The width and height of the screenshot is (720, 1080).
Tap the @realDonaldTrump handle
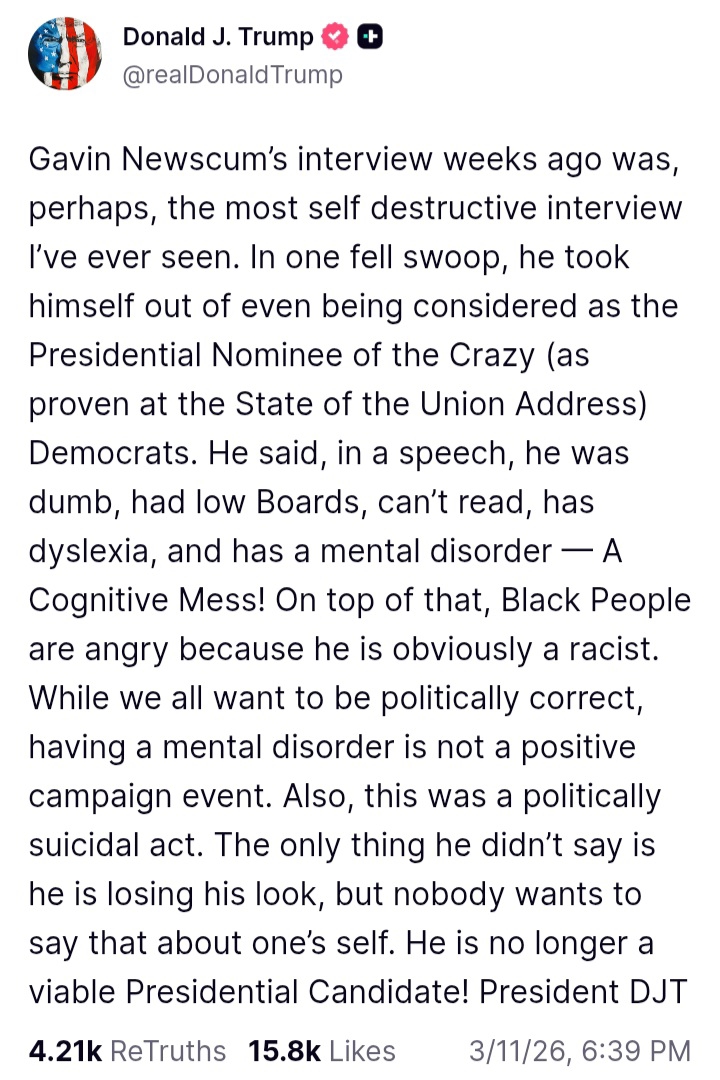click(232, 74)
